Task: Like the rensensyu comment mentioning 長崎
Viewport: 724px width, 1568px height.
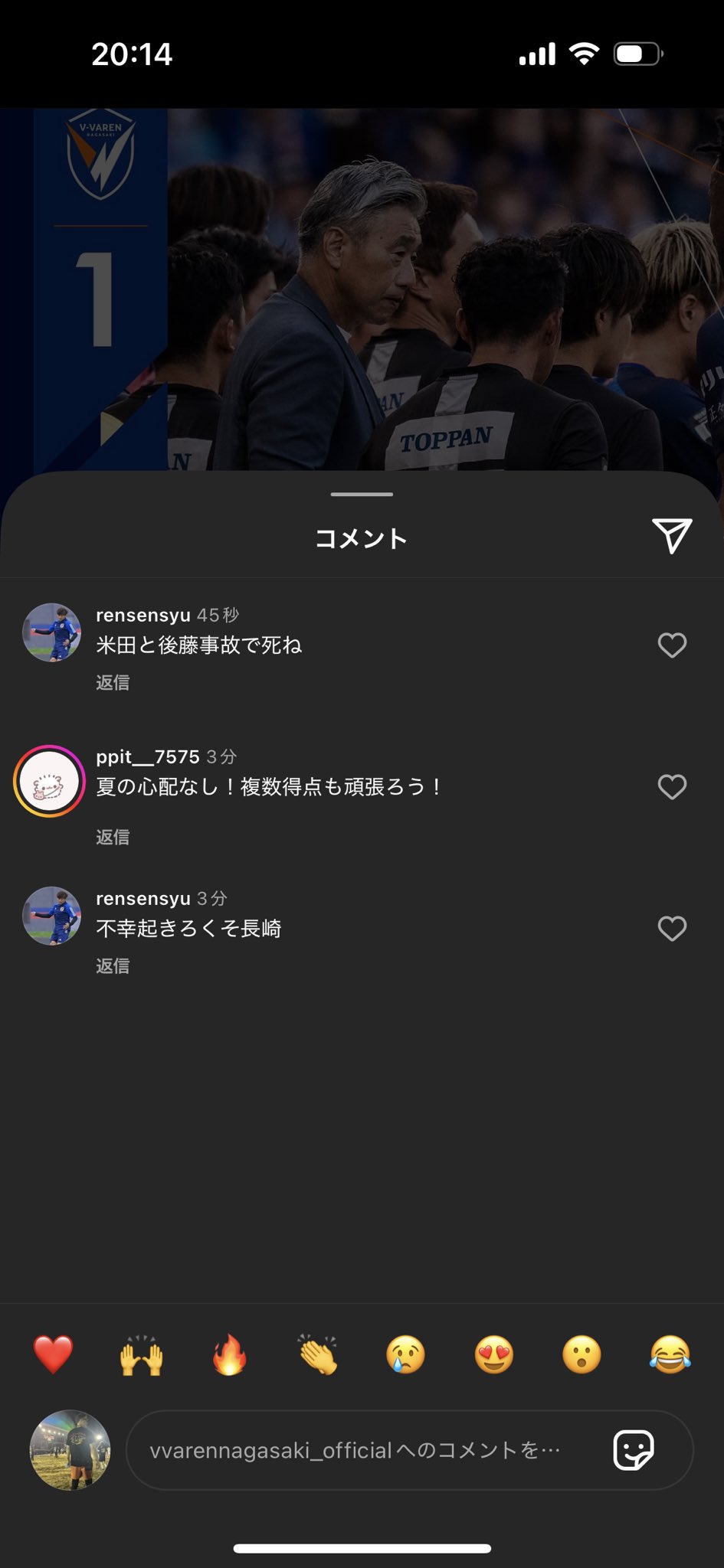Action: point(671,929)
